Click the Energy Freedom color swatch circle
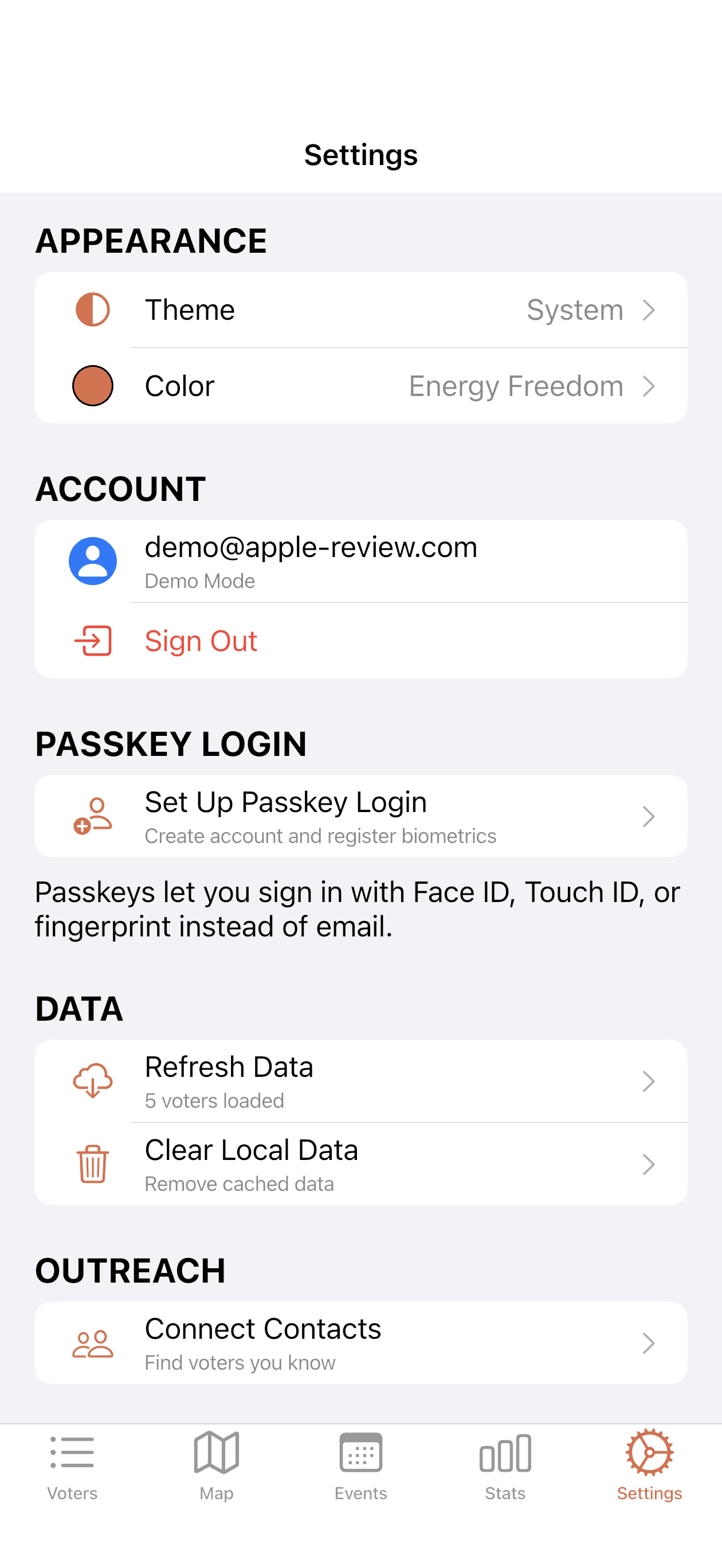 click(x=92, y=385)
